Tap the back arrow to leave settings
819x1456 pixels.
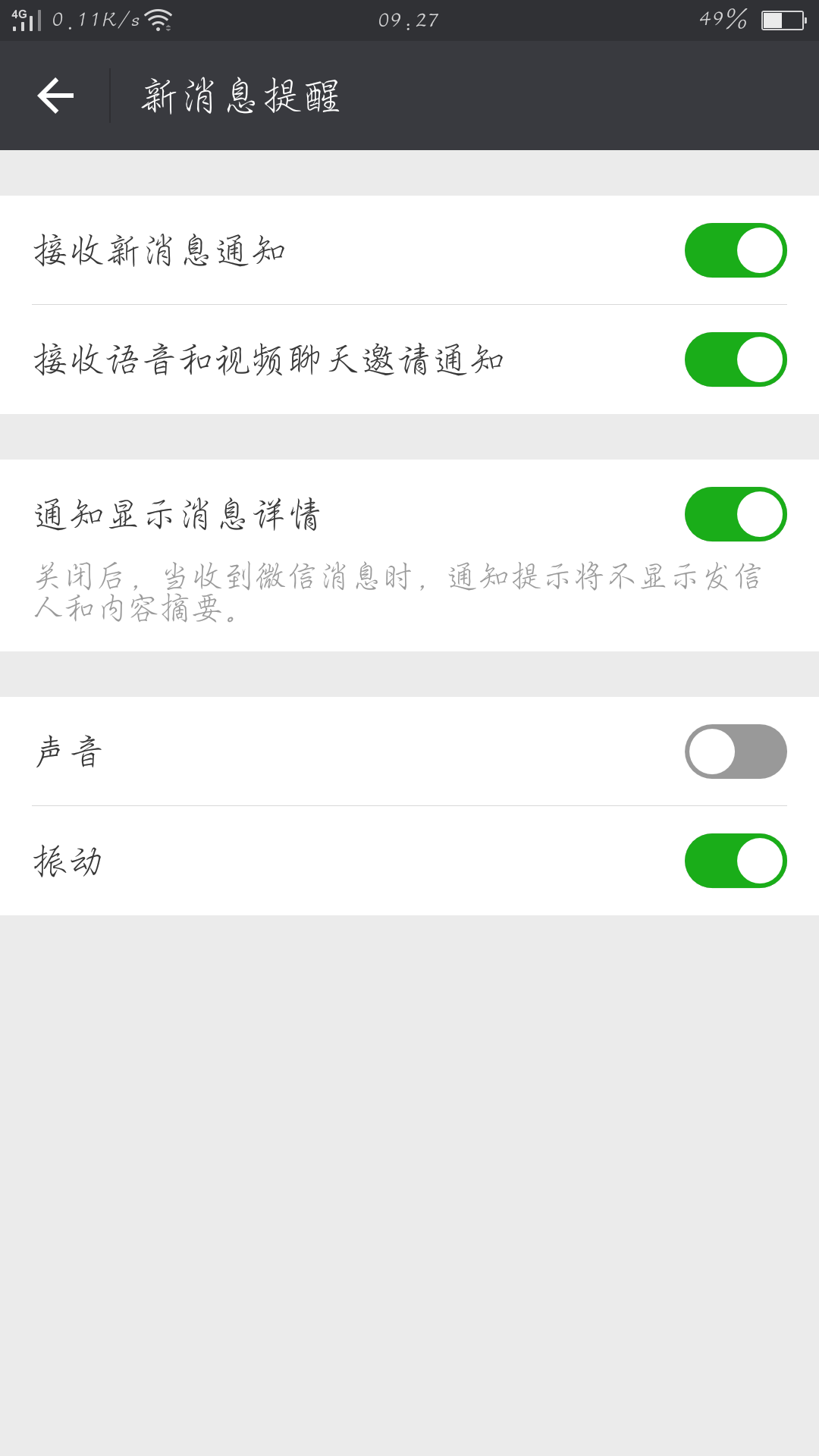(x=55, y=96)
